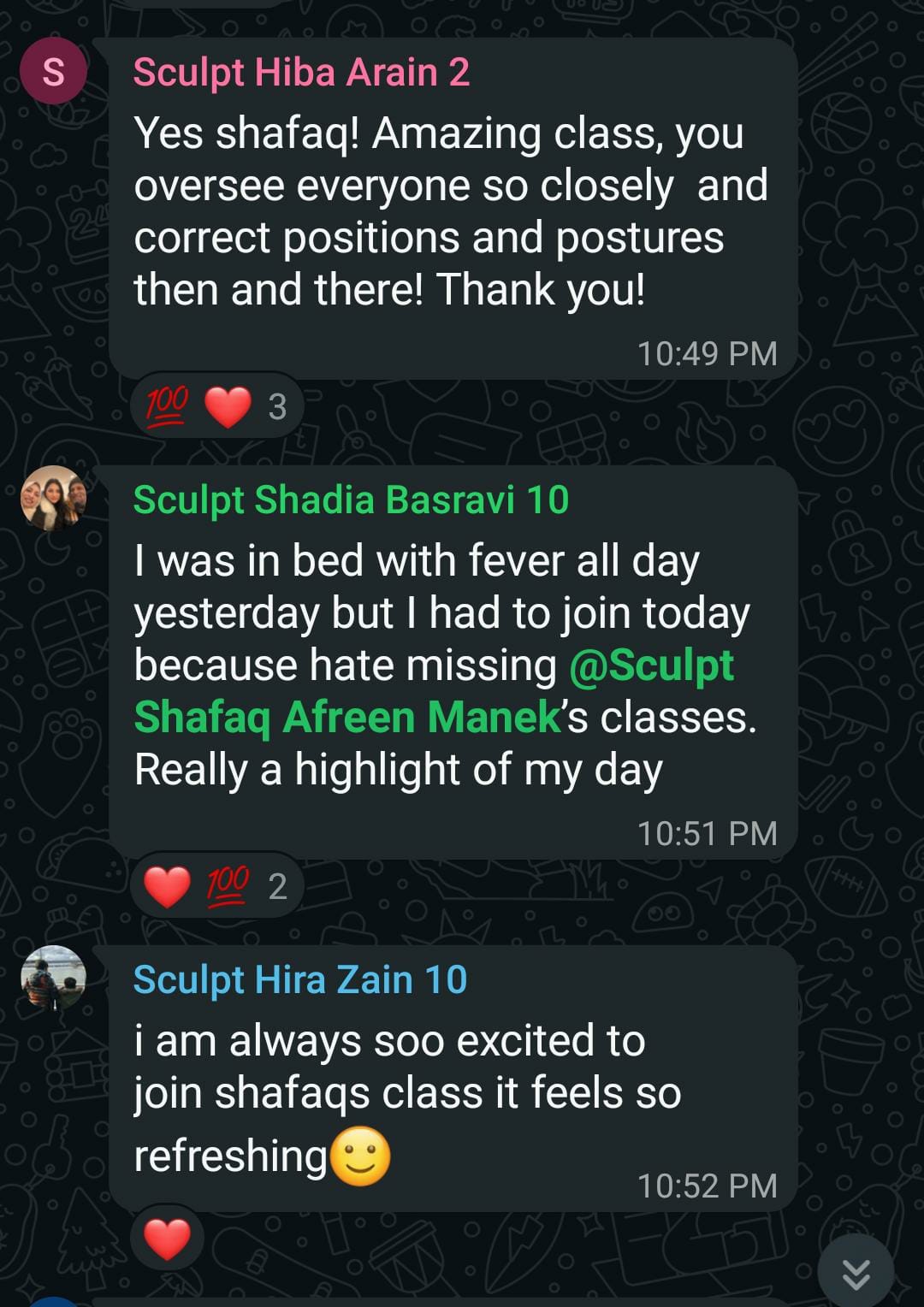Tap sender name Sculpt Hiba Arain 2
The height and width of the screenshot is (1307, 924).
coord(301,72)
